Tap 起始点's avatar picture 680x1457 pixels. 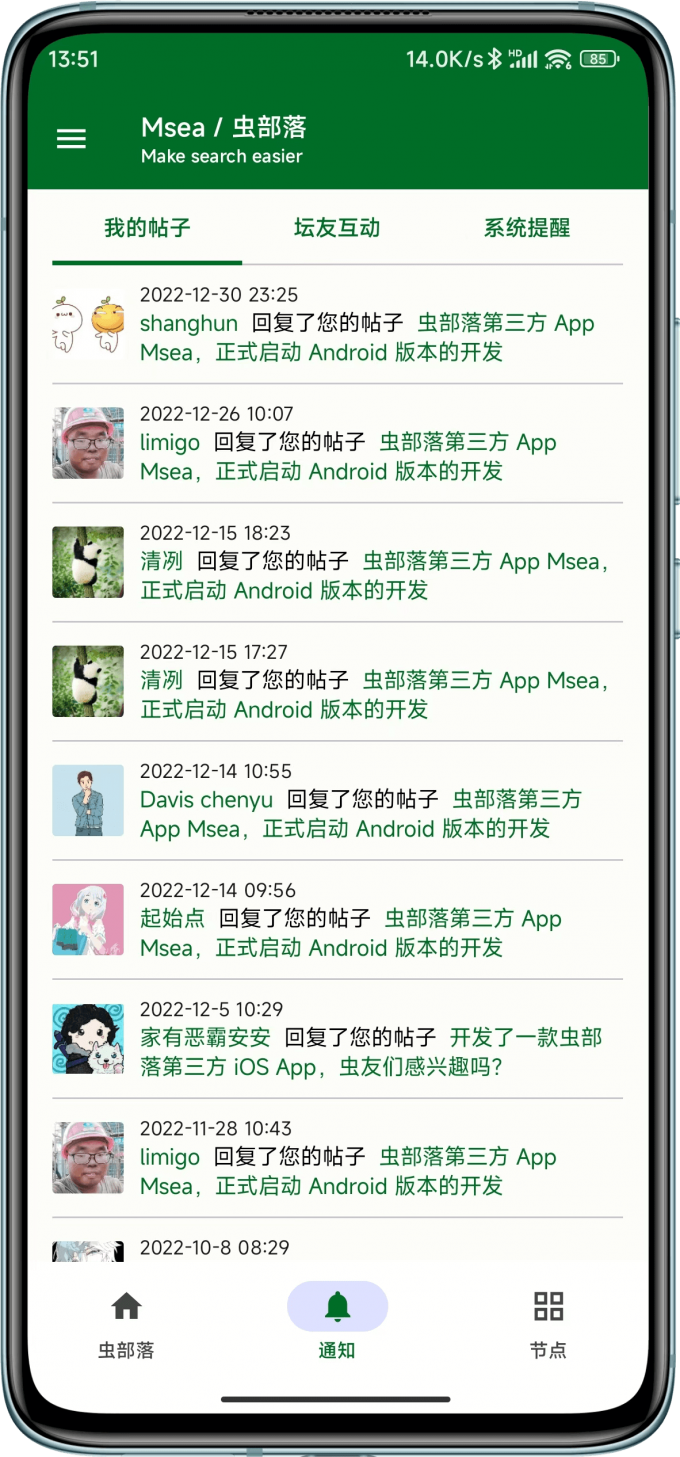88,919
